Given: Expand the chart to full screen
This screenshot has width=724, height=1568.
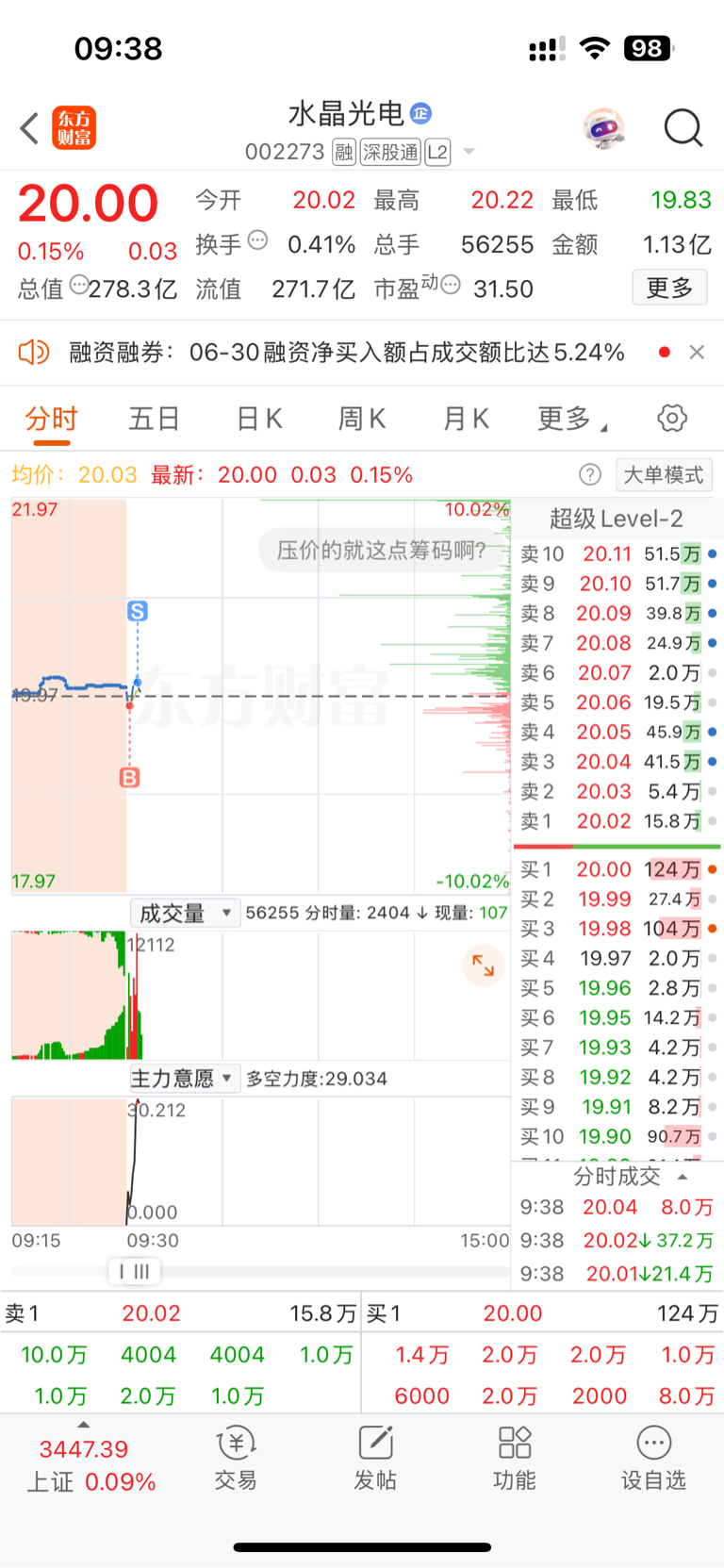Looking at the screenshot, I should (483, 966).
